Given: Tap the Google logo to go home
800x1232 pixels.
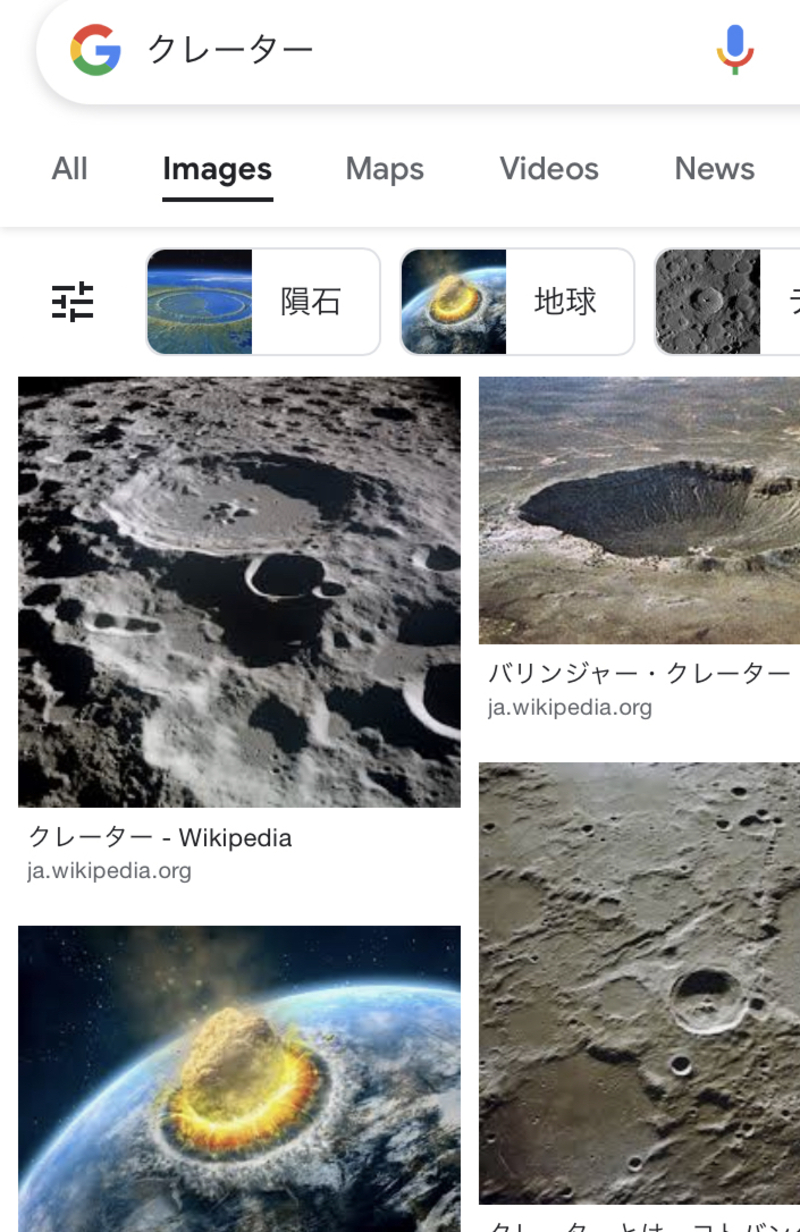Looking at the screenshot, I should [x=96, y=50].
